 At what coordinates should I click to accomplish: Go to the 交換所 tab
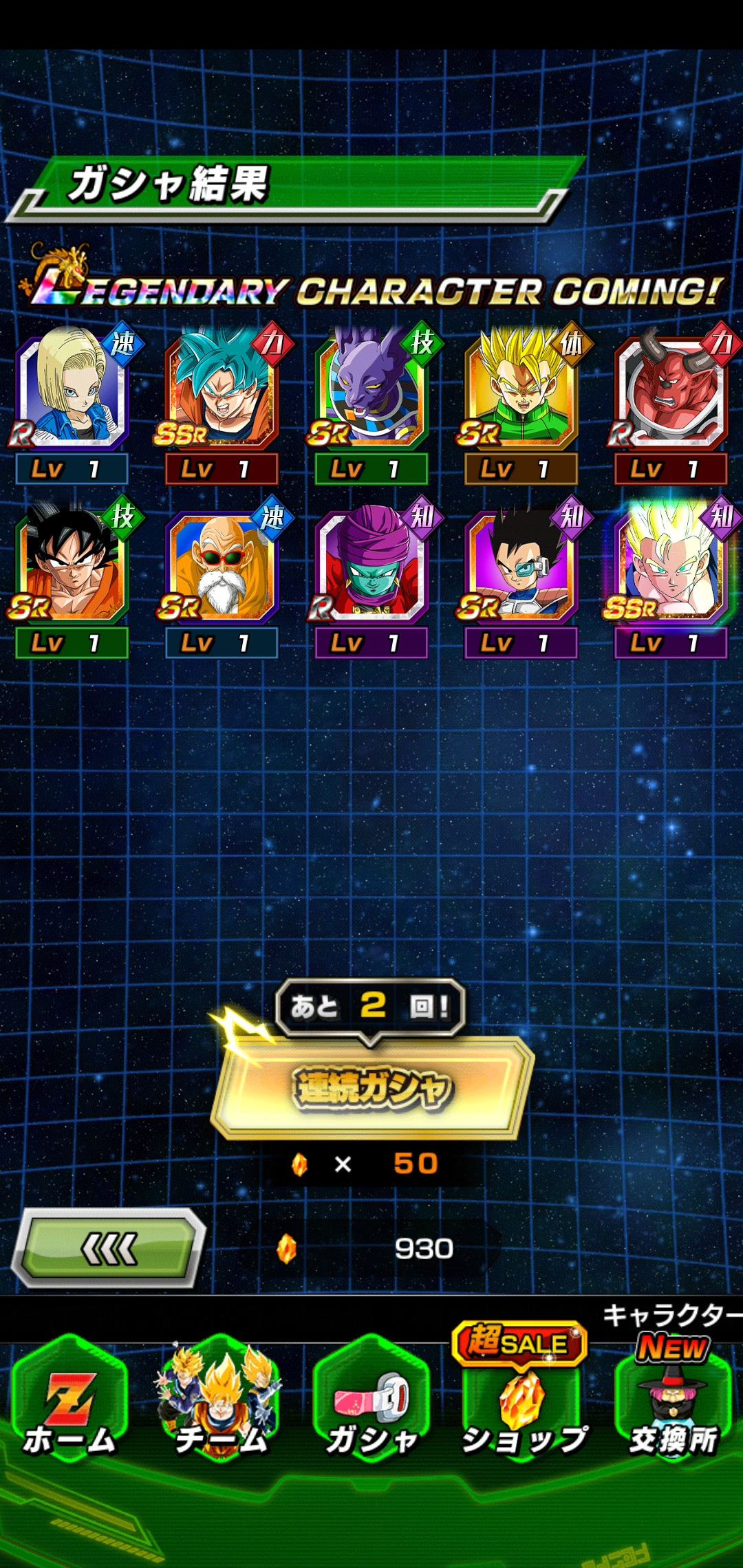click(x=673, y=1400)
